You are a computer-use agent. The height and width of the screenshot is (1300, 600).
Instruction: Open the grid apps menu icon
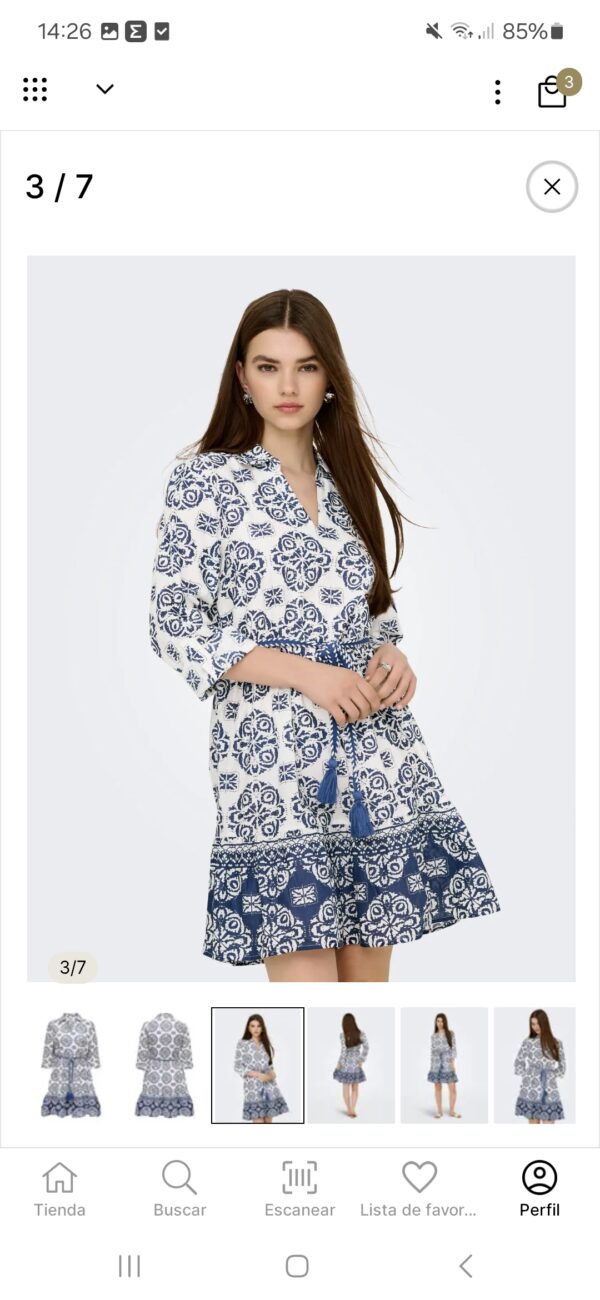(x=35, y=89)
